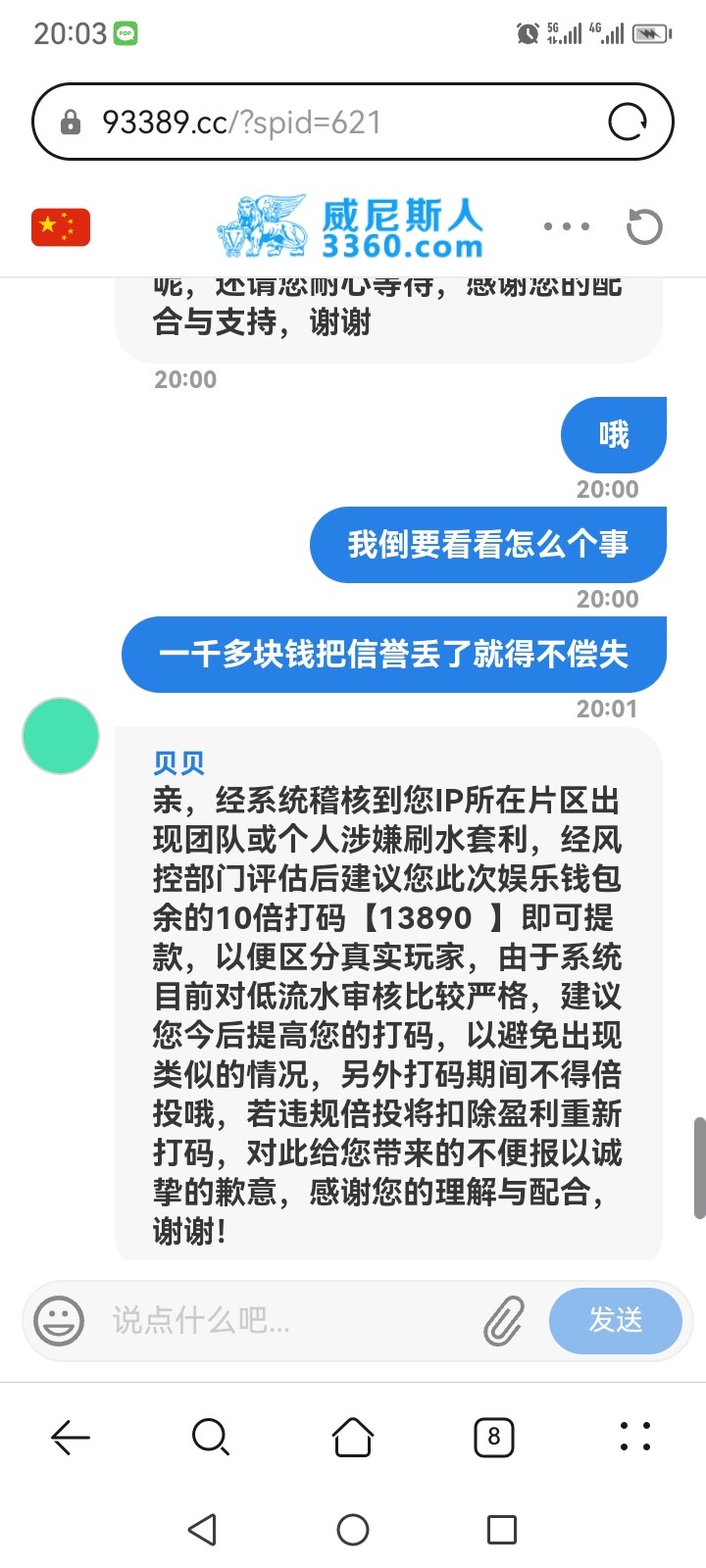Open the tab switcher showing 8 tabs
This screenshot has width=706, height=1568.
pos(493,1437)
